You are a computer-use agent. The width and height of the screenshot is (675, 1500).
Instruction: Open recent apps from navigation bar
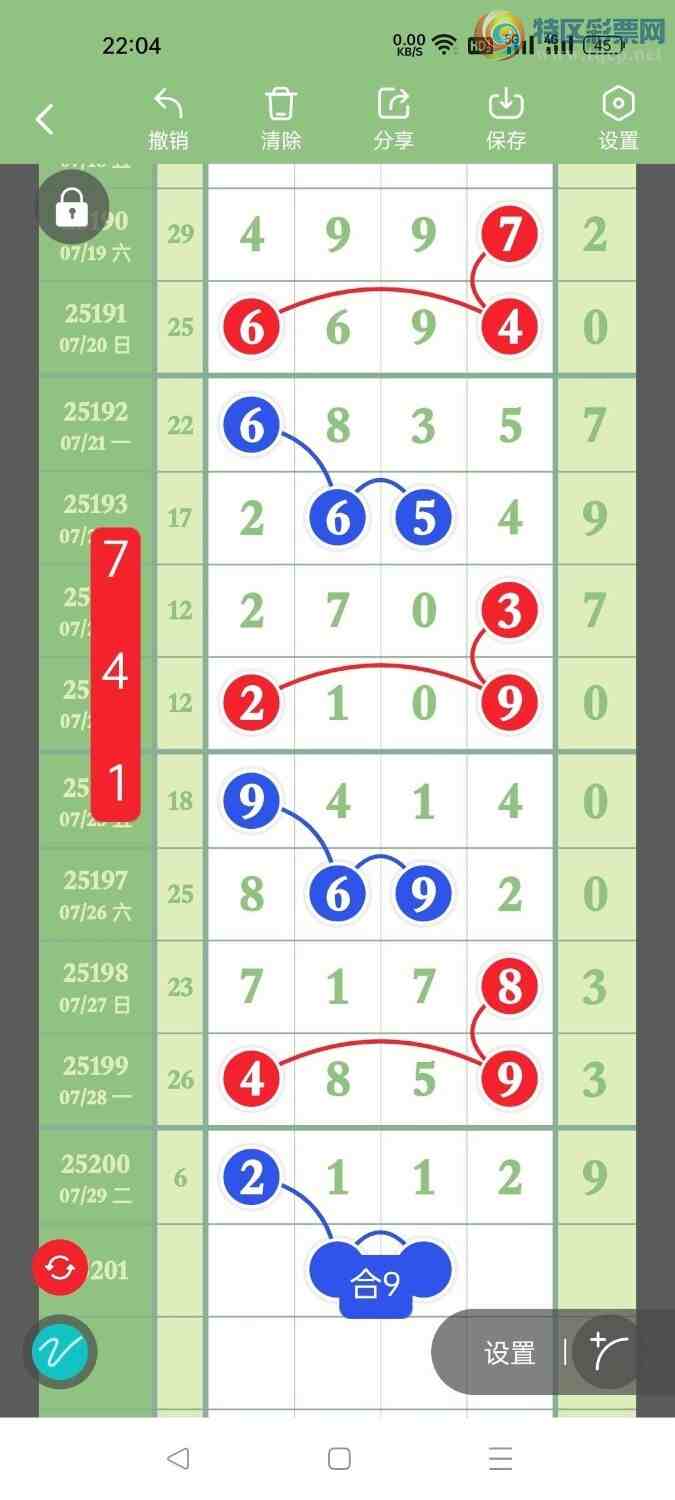click(500, 1458)
